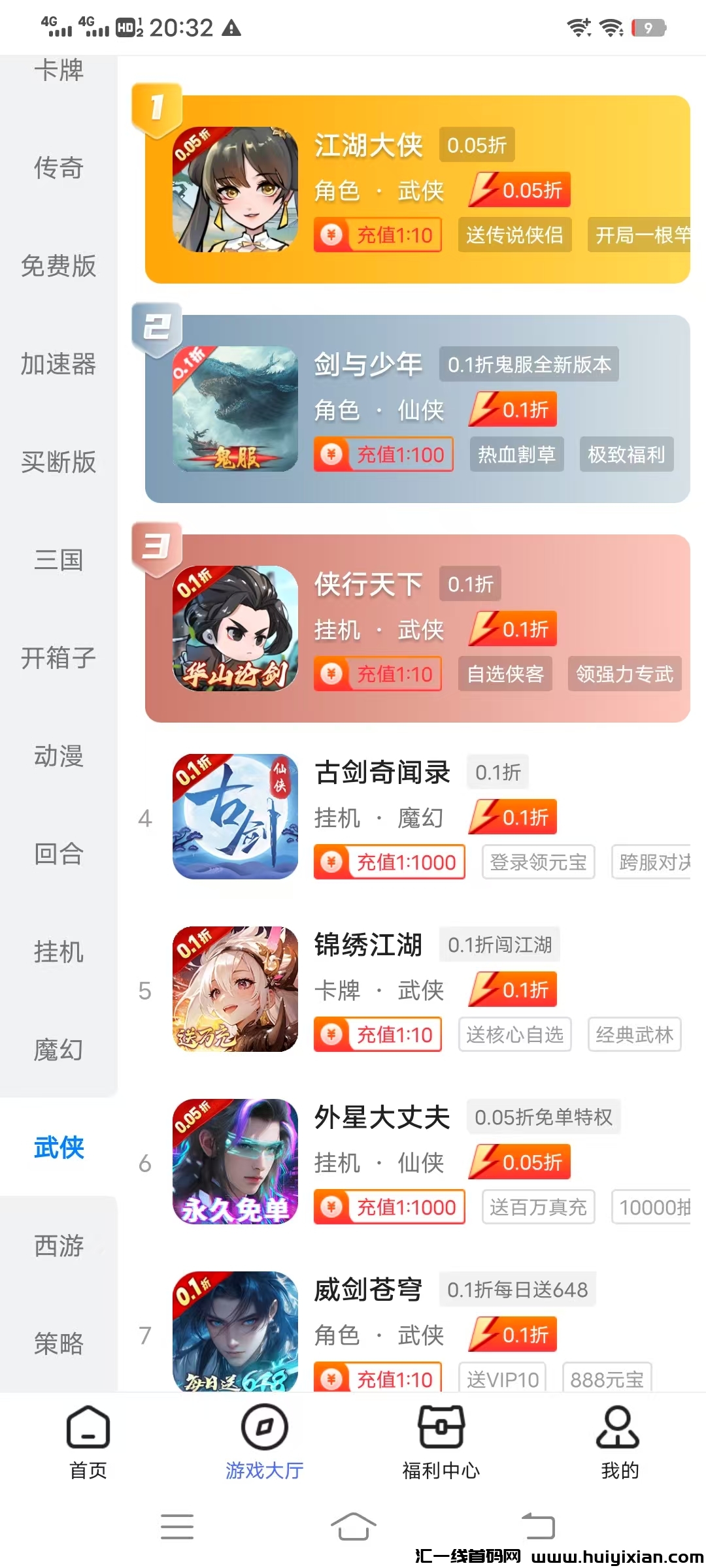Viewport: 706px width, 1568px height.
Task: Tap the ¥ coin icon on 充值1:100 badge
Action: point(332,455)
